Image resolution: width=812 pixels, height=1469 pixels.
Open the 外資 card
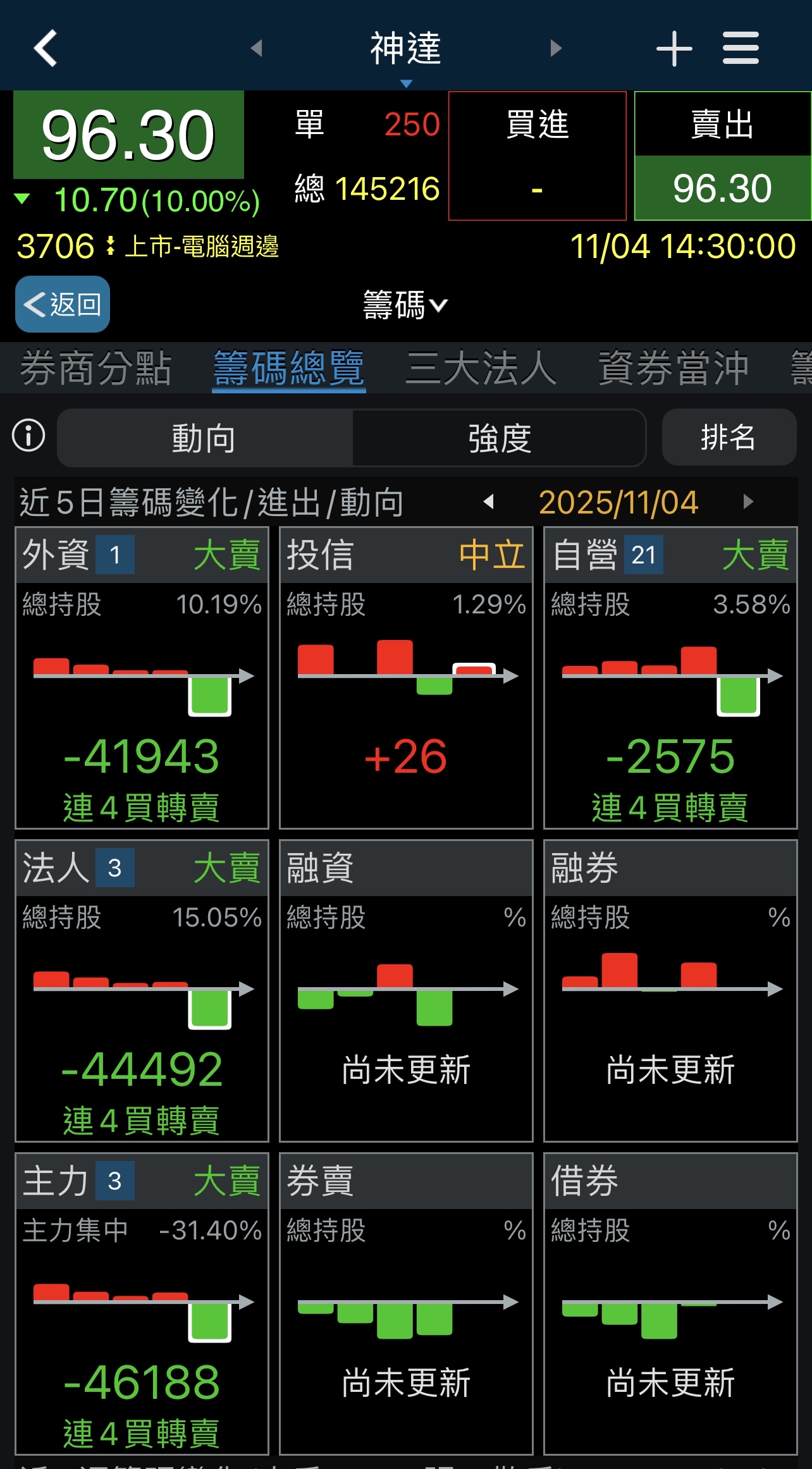142,678
